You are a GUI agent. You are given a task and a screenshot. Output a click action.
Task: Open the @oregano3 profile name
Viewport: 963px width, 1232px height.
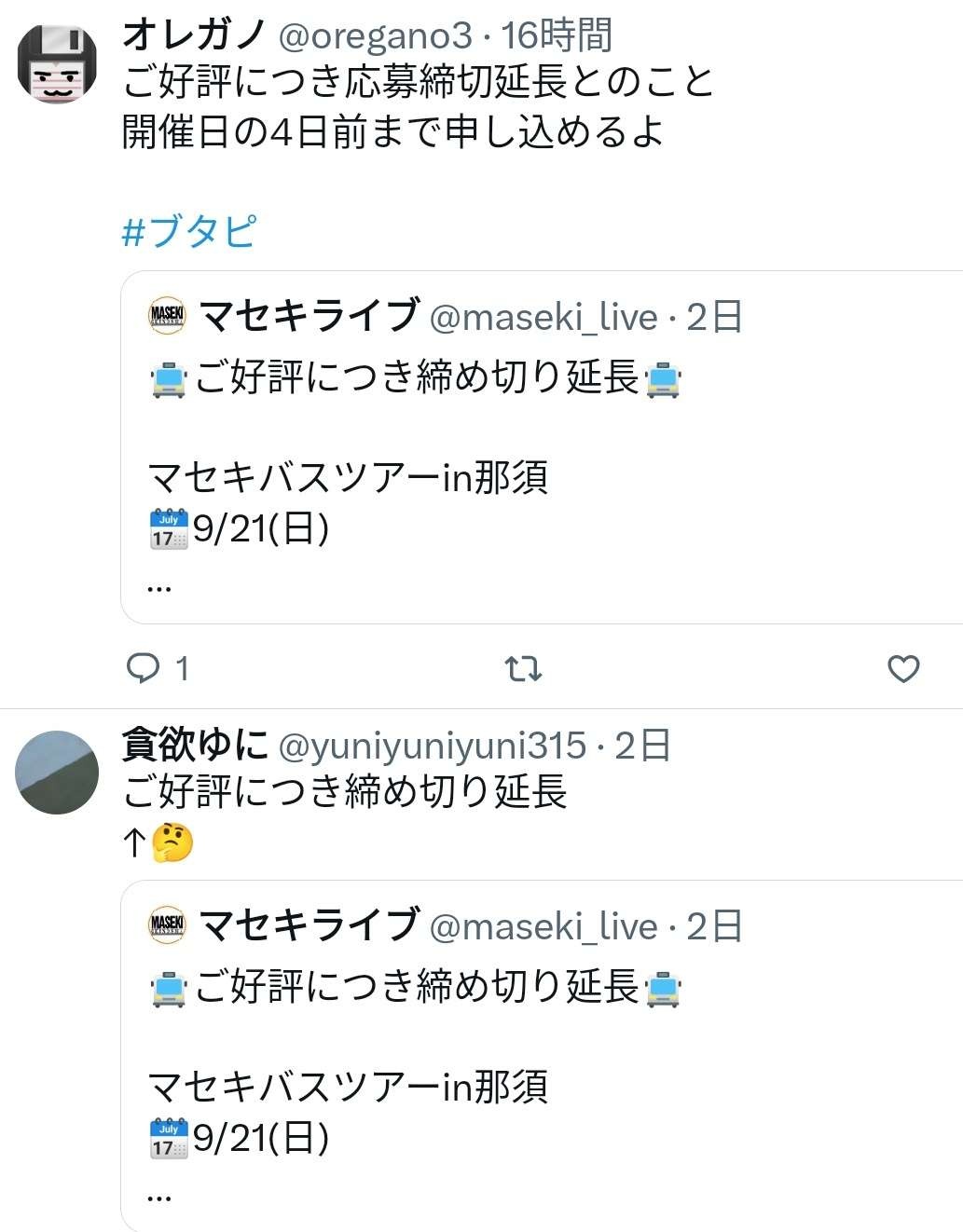(376, 36)
